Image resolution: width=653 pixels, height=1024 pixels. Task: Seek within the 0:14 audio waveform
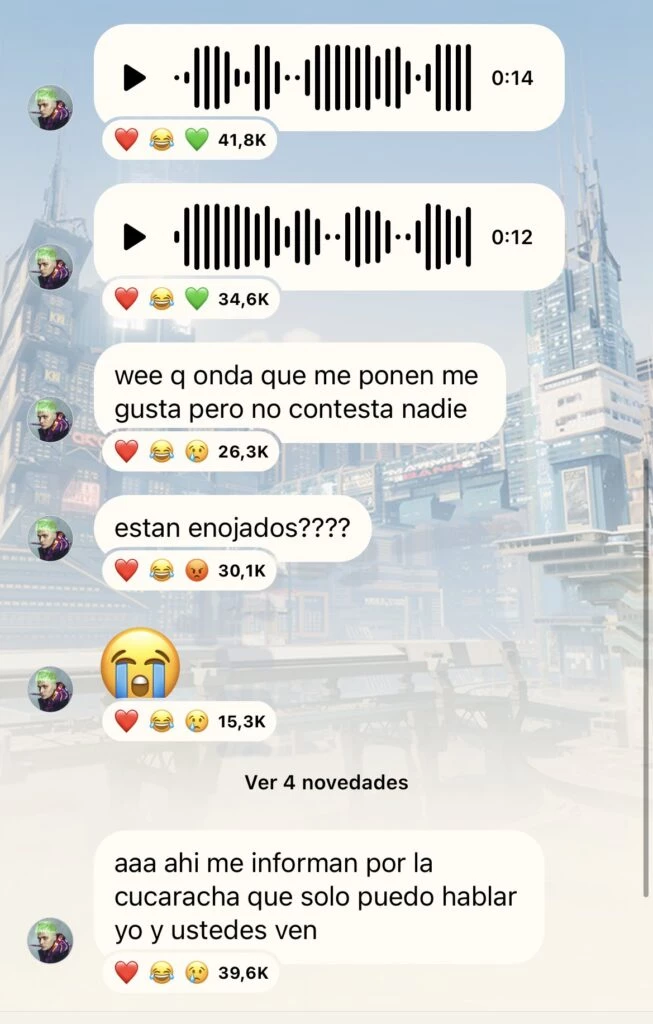[x=322, y=77]
